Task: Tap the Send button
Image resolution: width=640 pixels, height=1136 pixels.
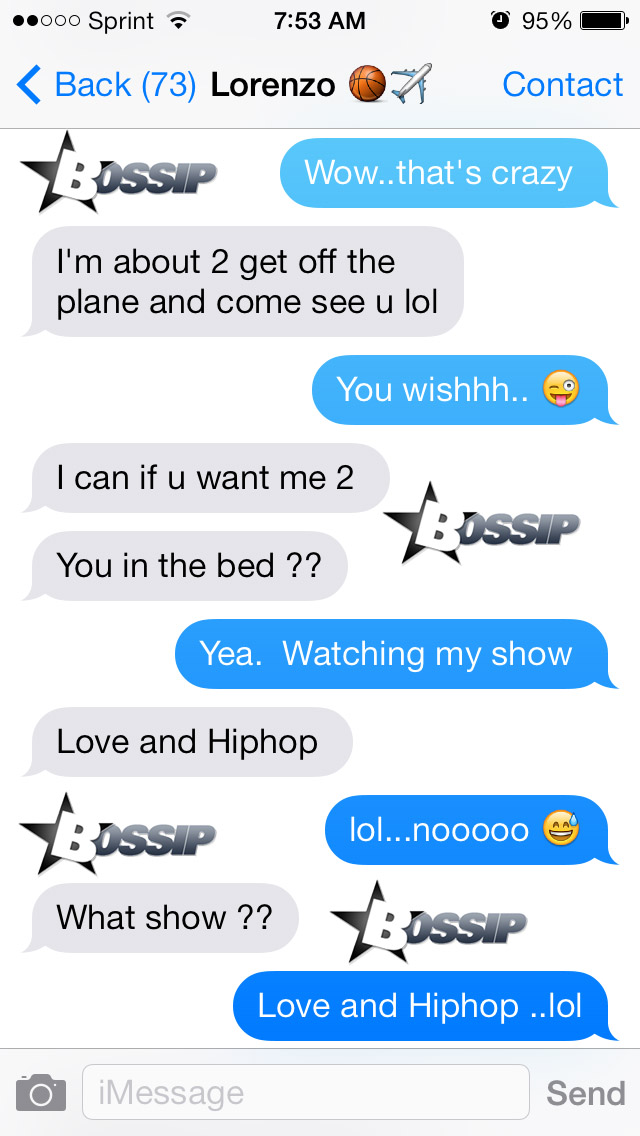Action: click(585, 1093)
